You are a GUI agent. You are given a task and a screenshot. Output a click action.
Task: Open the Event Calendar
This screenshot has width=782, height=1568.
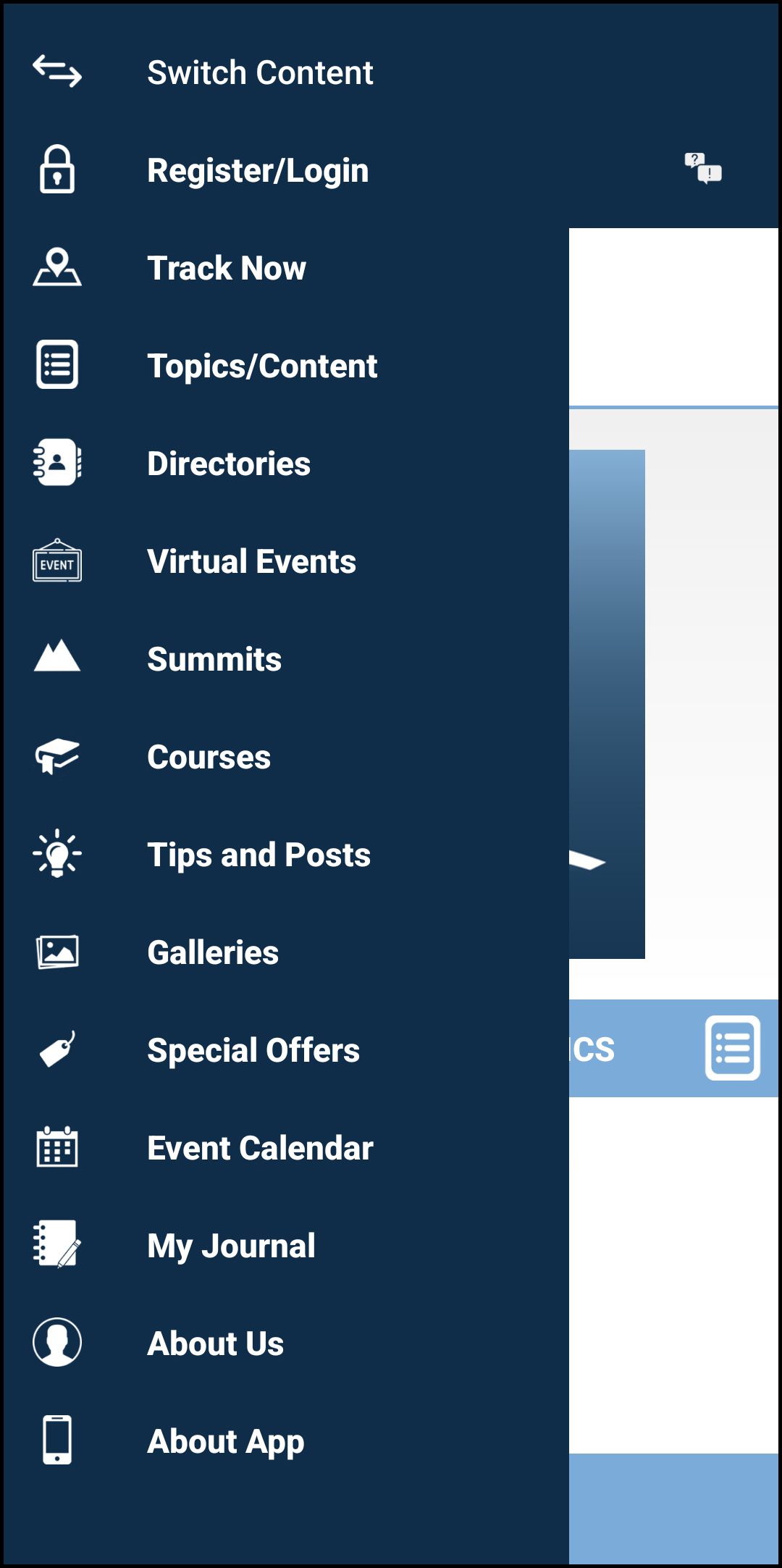click(260, 1148)
